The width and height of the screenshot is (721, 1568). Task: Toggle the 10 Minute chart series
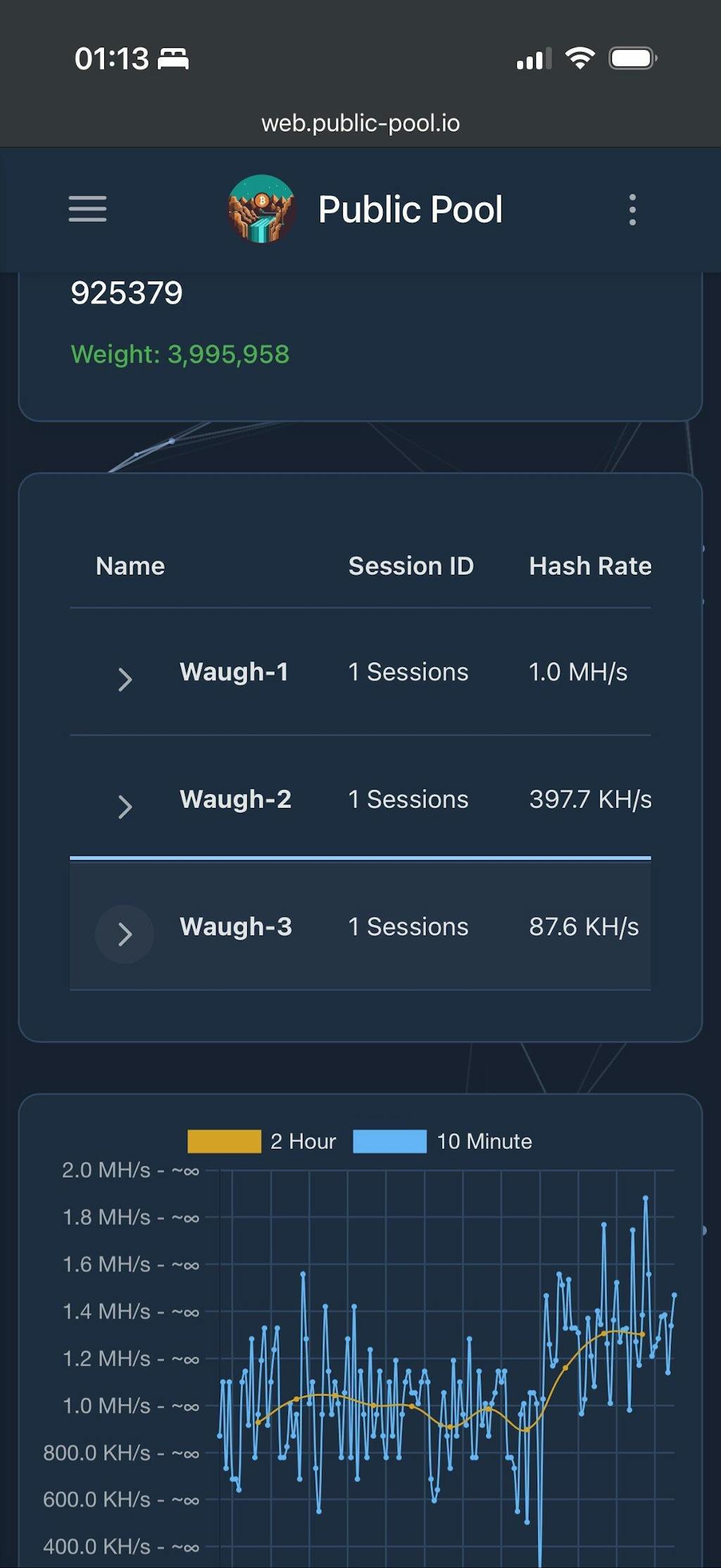(x=442, y=1141)
